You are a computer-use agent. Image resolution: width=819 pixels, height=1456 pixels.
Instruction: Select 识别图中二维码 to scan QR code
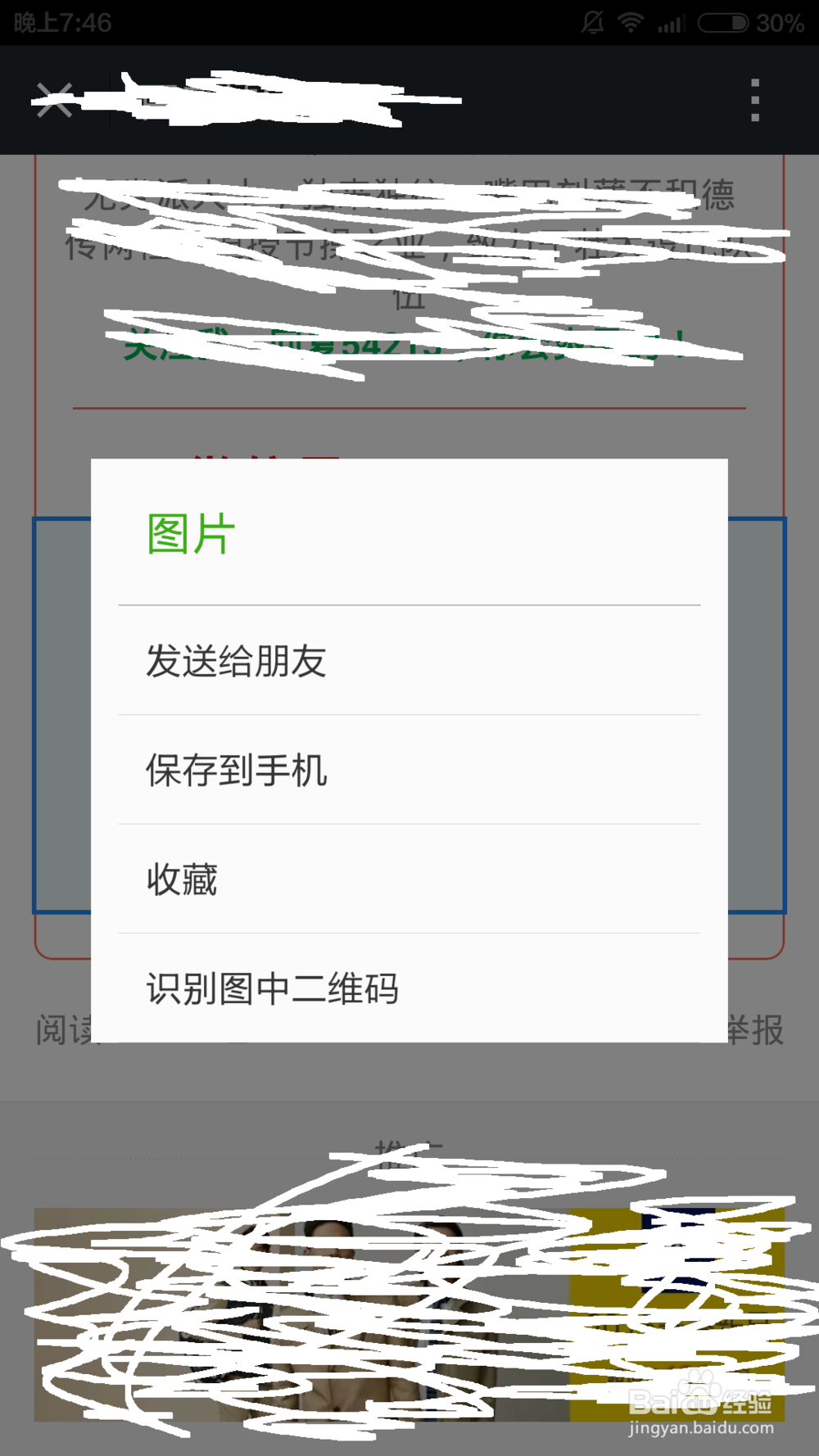click(273, 988)
